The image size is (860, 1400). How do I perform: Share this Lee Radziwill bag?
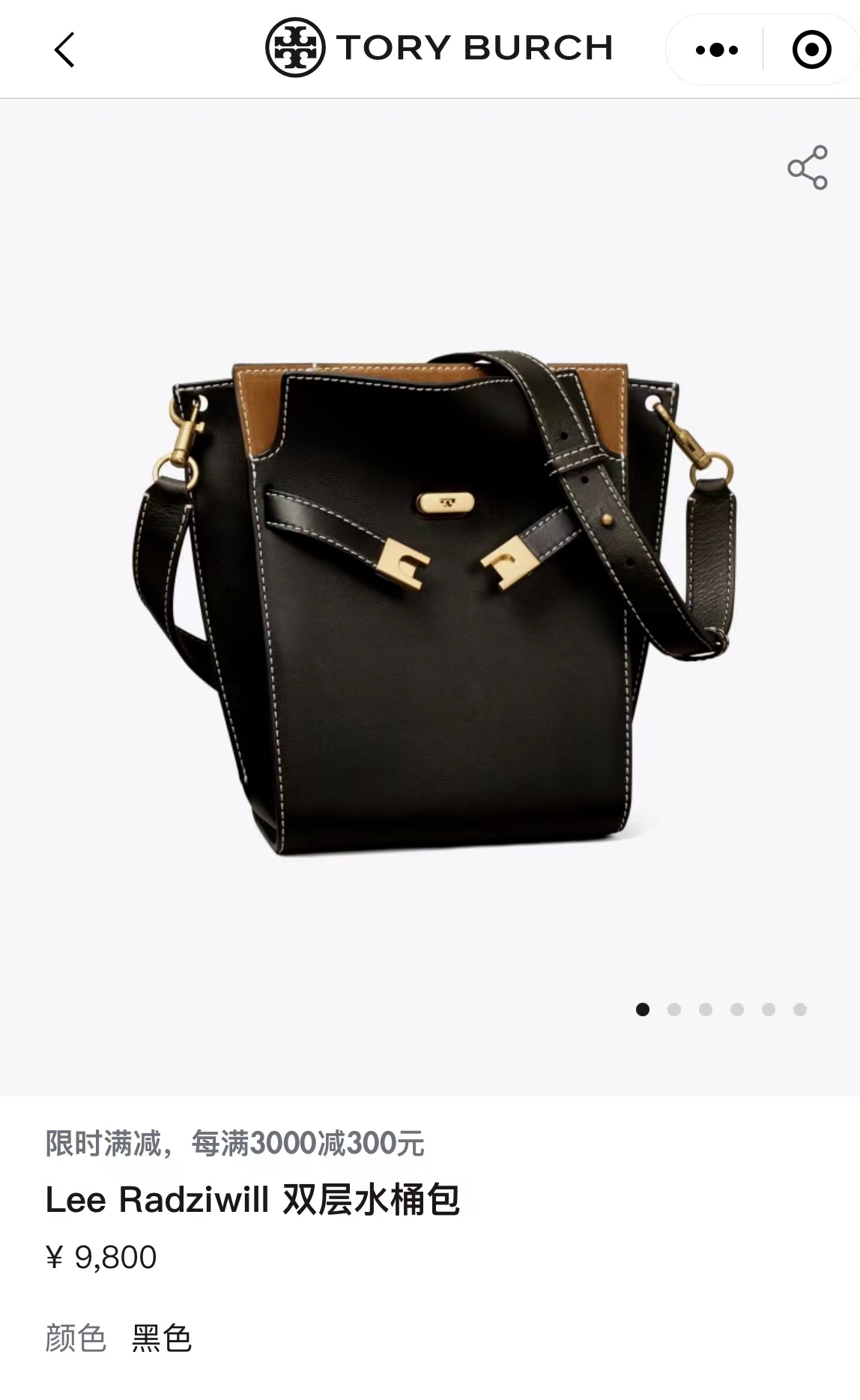pos(808,167)
